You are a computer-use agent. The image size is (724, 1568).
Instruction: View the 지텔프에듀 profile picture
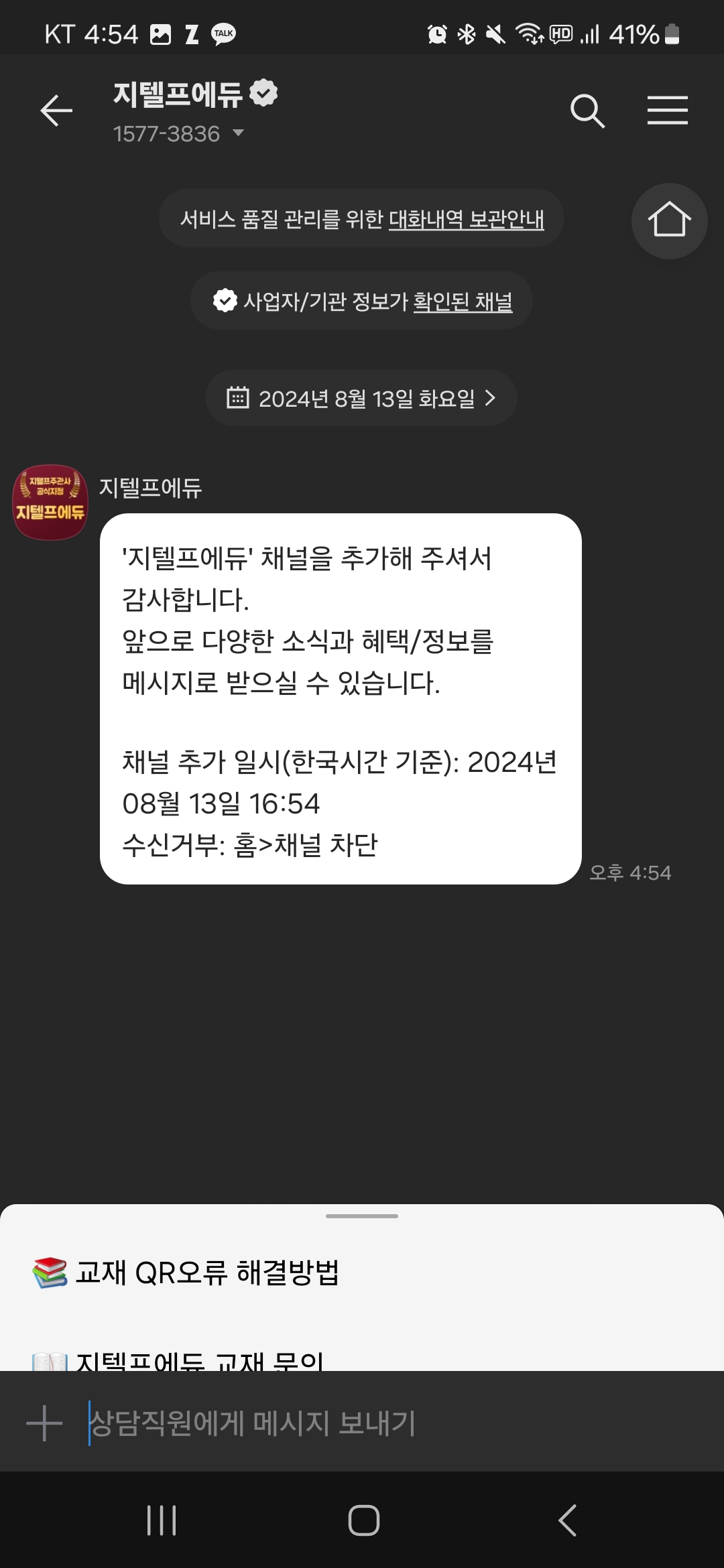click(50, 503)
